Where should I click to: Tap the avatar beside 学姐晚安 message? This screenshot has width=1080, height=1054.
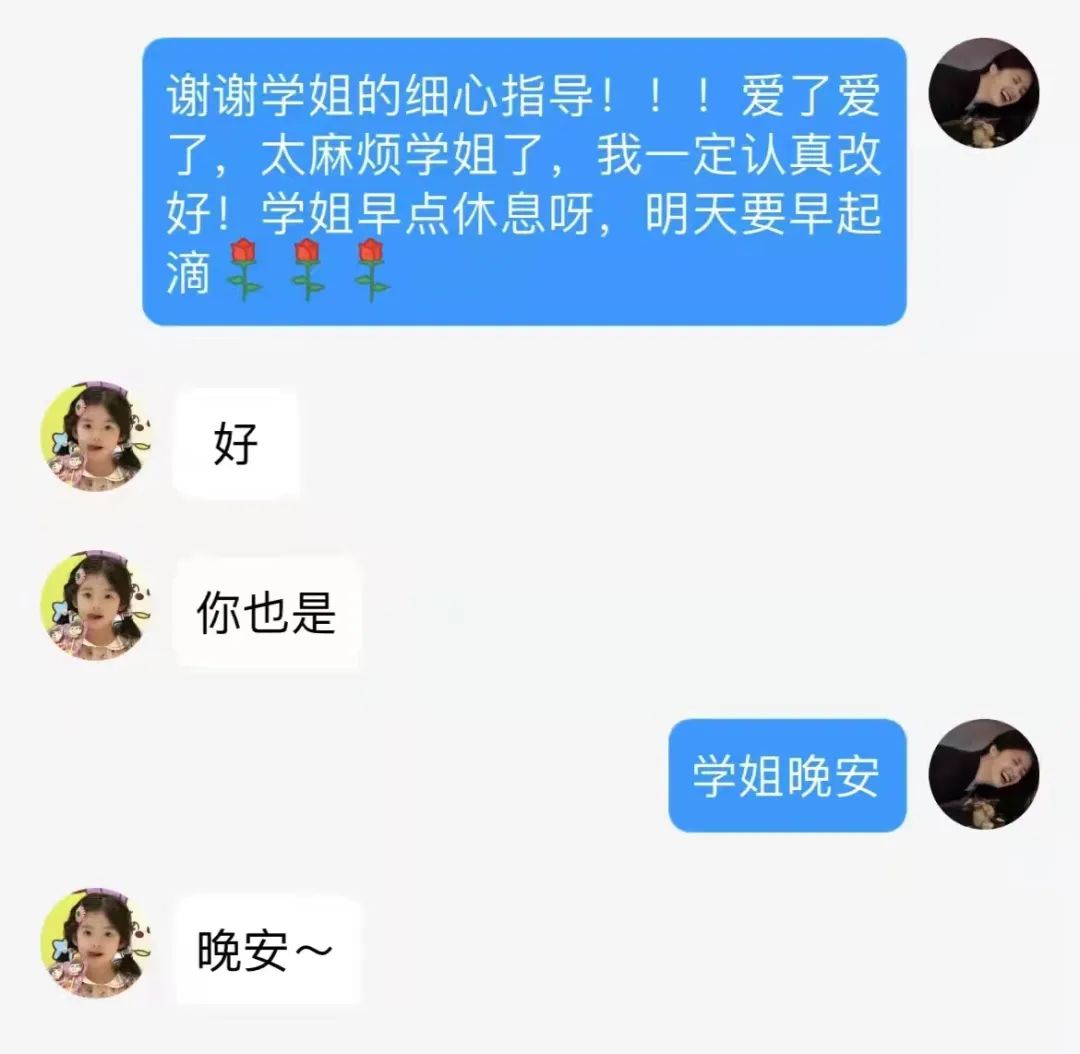pyautogui.click(x=984, y=773)
